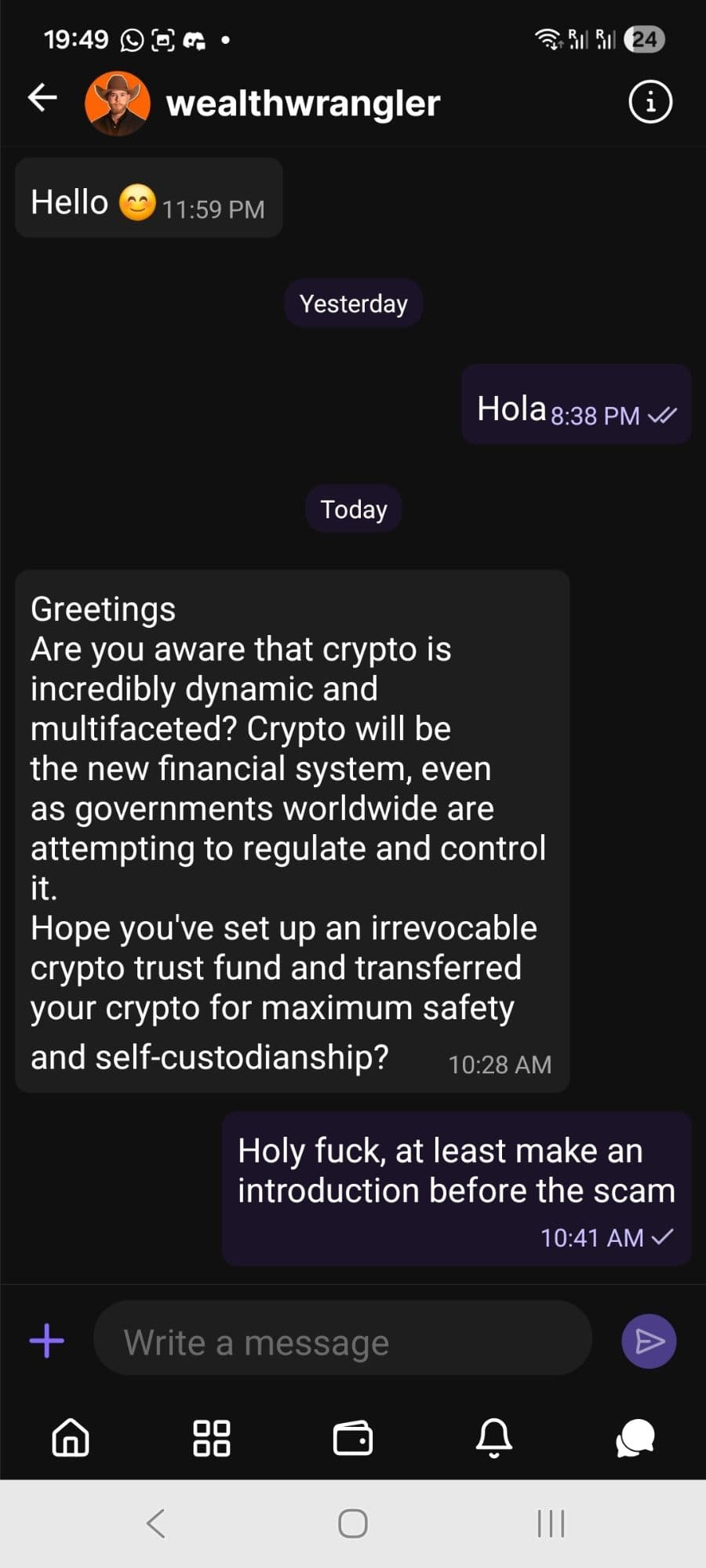Switch to the Wallet tab
The height and width of the screenshot is (1568, 706).
point(353,1438)
